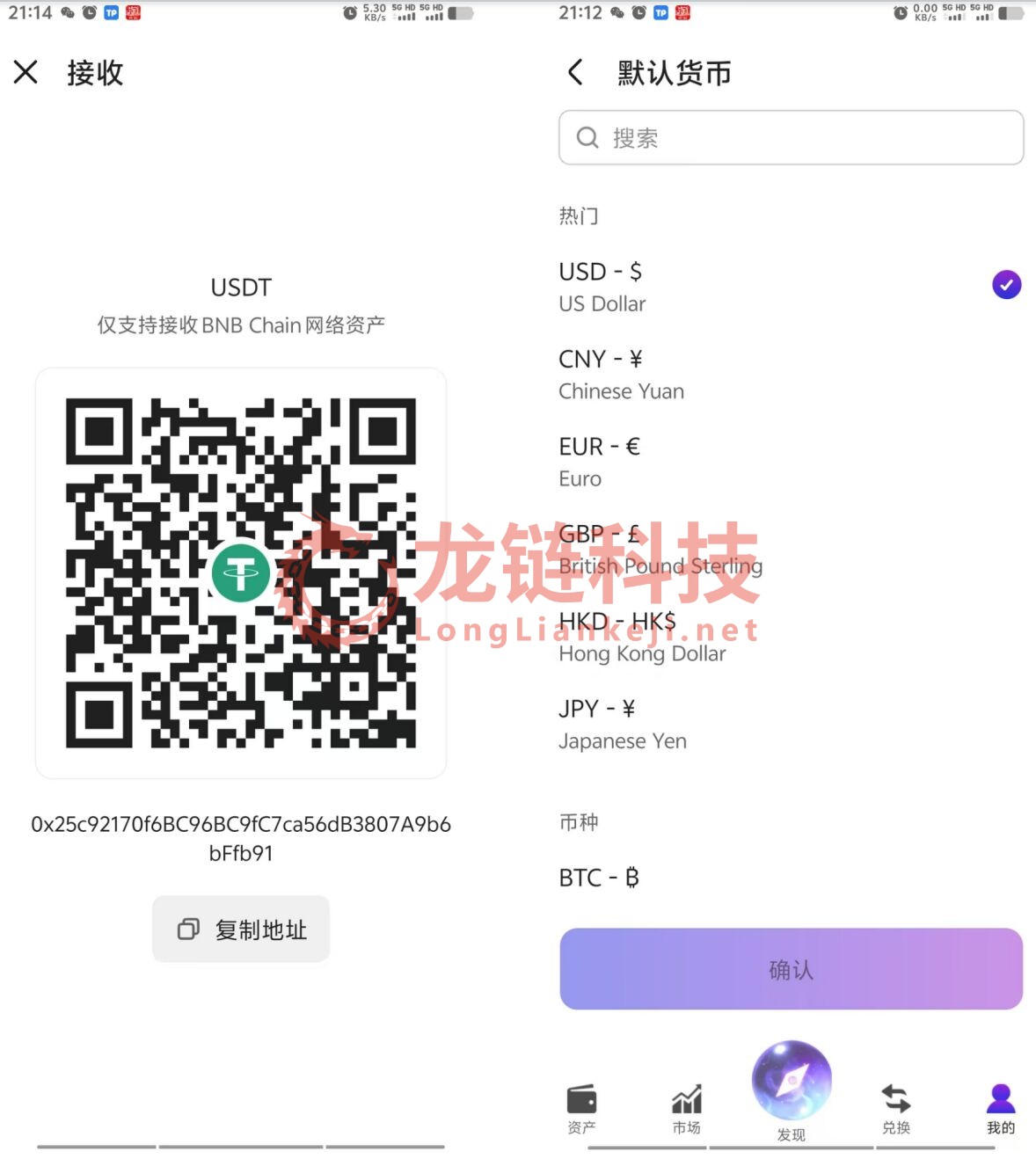Image resolution: width=1036 pixels, height=1159 pixels.
Task: Switch to the 资产 assets tab
Action: tap(581, 1108)
